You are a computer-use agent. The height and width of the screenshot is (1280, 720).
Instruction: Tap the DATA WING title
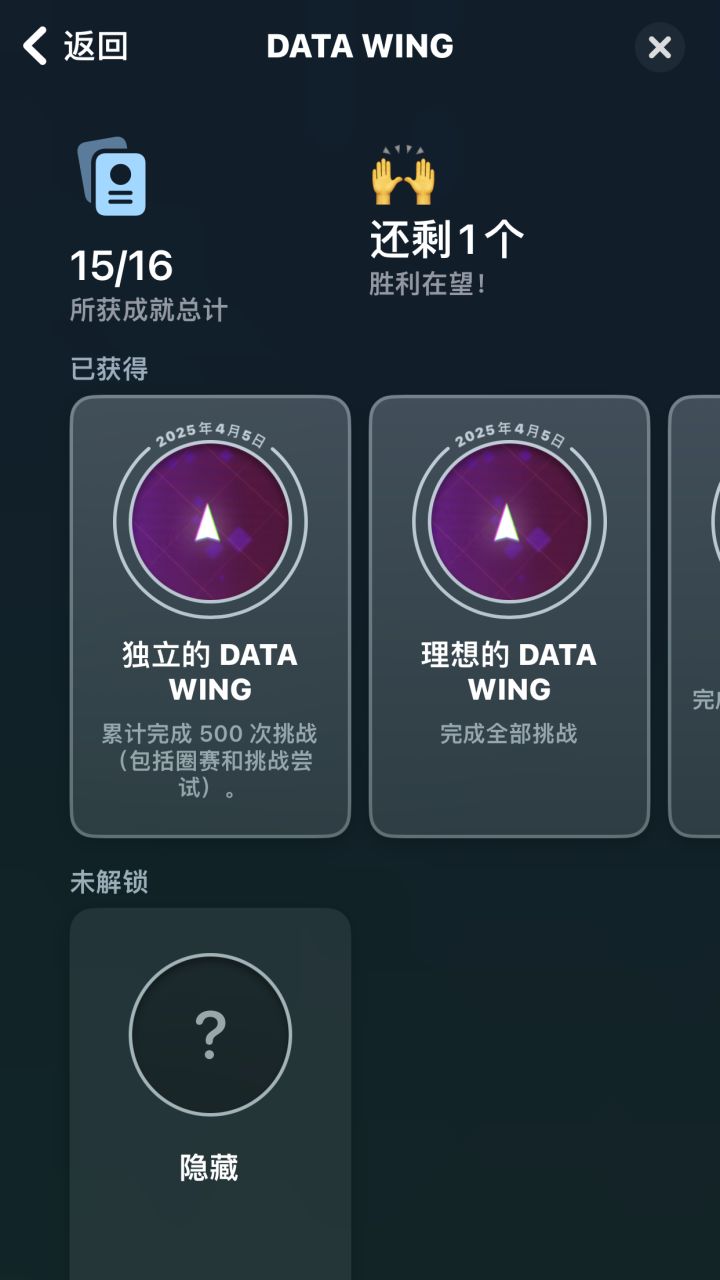(x=359, y=46)
